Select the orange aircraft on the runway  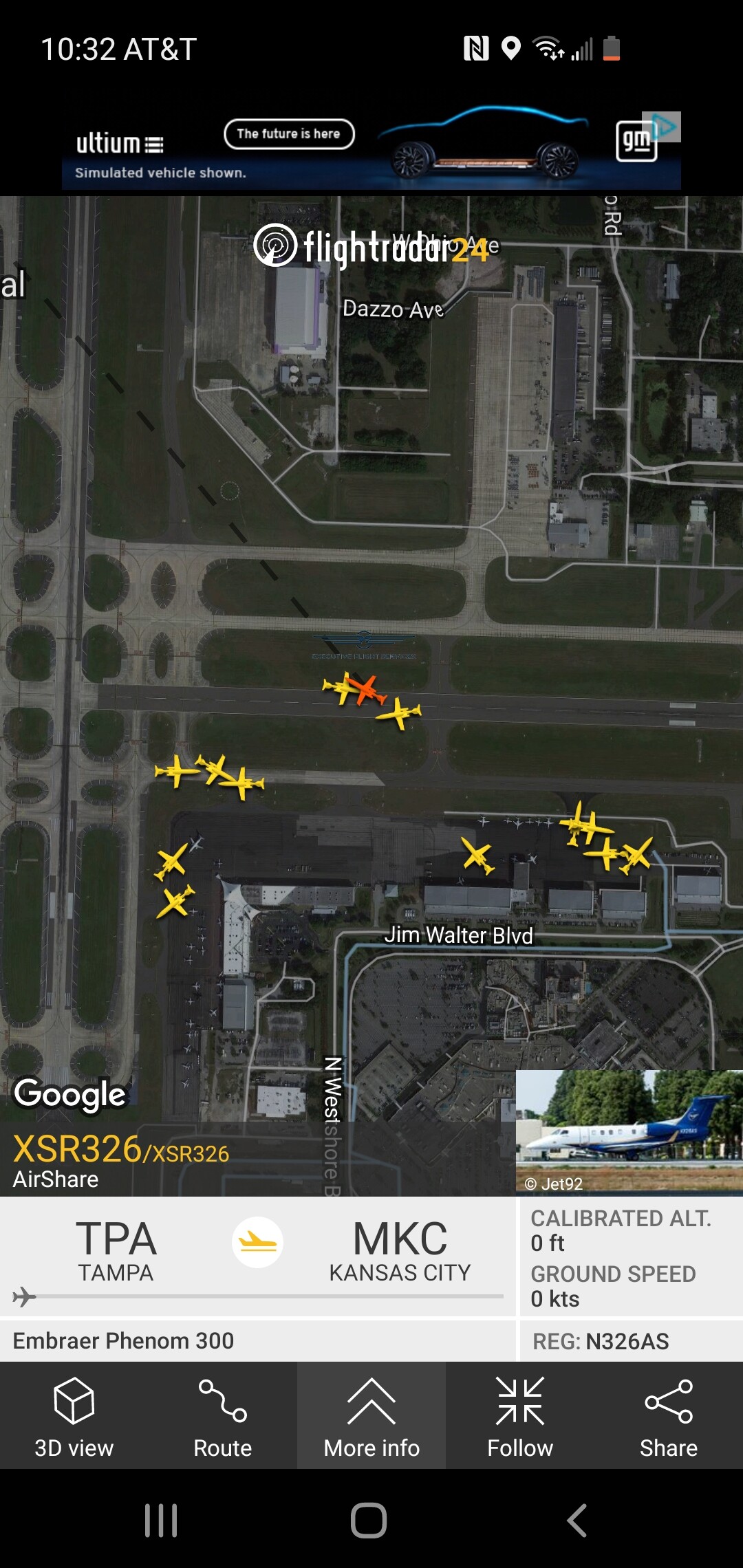[365, 689]
